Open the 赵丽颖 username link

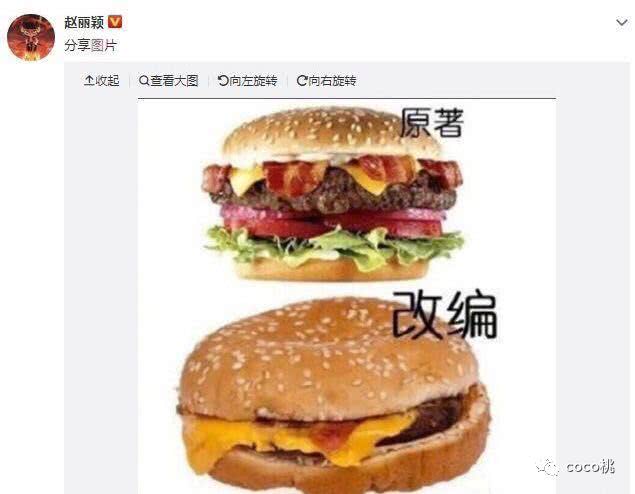(84, 22)
